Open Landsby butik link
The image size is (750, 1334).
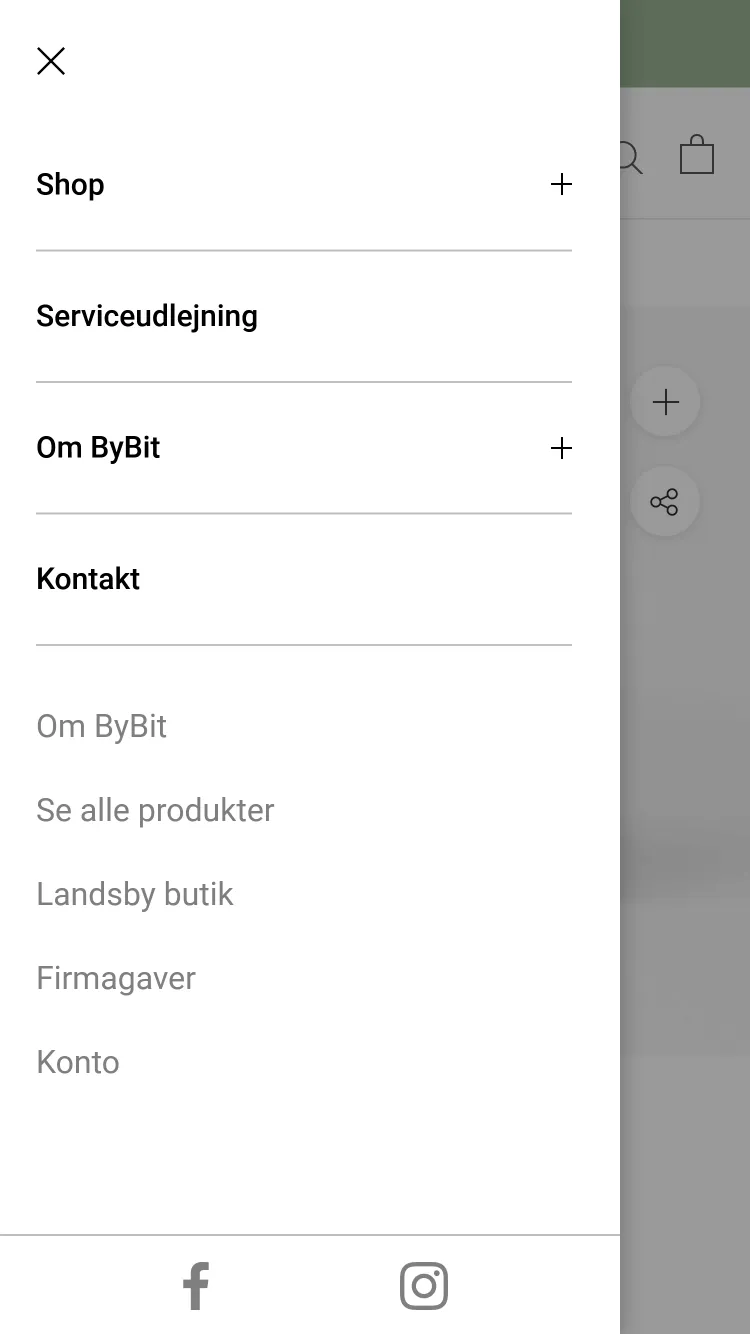(x=135, y=894)
